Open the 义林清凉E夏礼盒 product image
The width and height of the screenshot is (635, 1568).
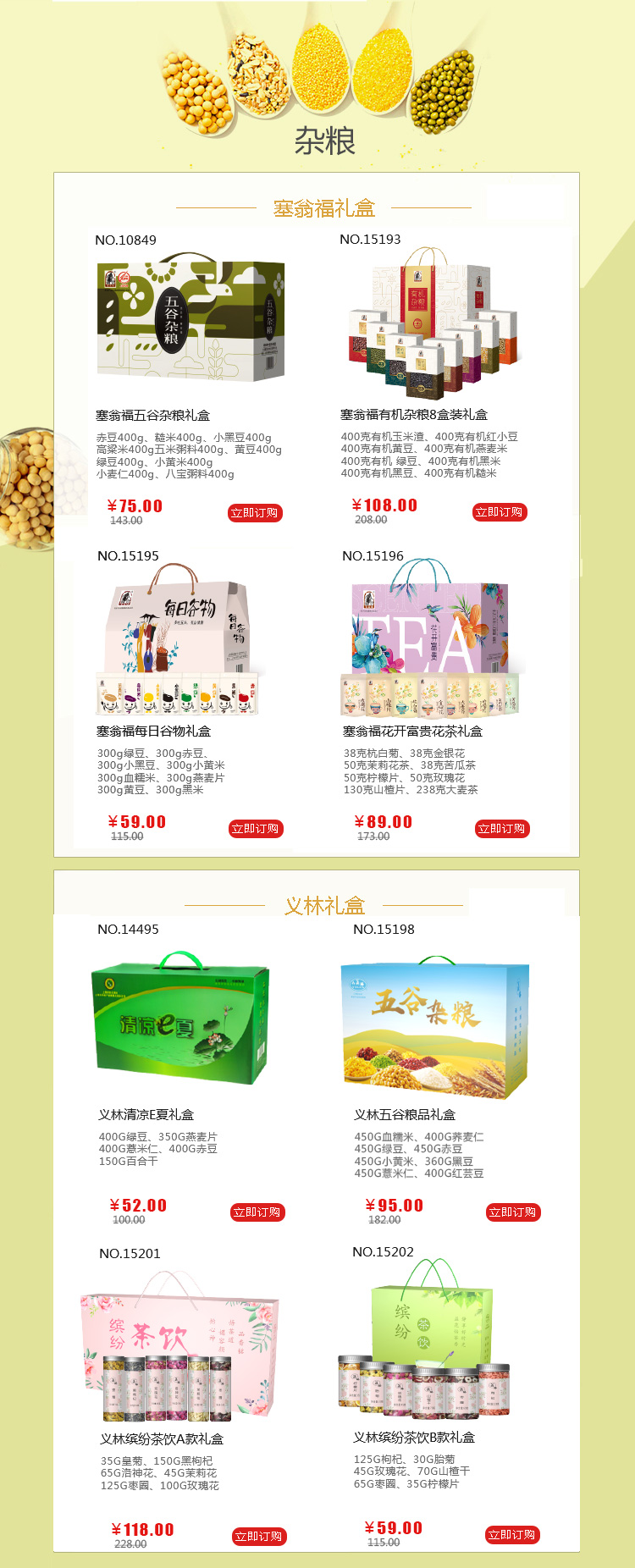click(180, 1020)
